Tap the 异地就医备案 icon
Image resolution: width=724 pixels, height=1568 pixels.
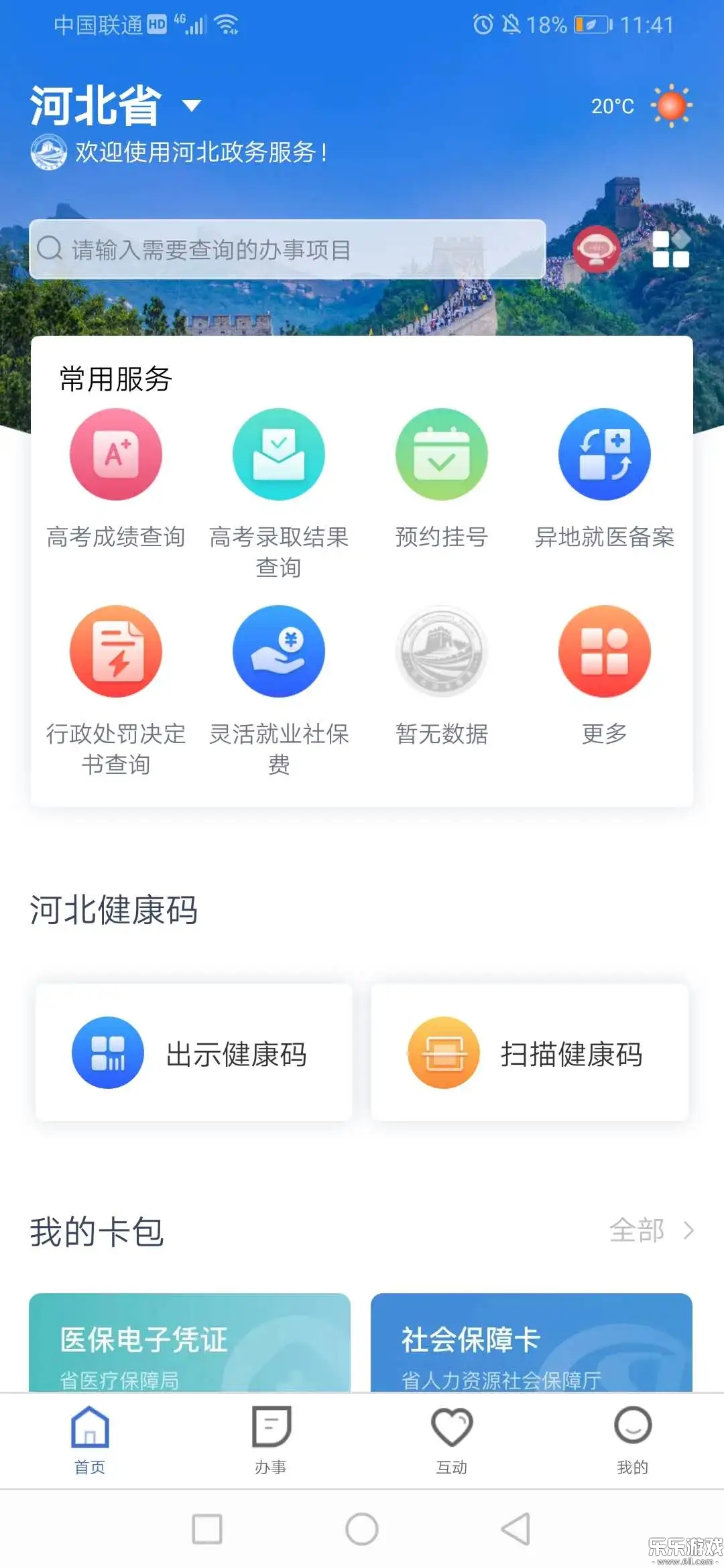coord(603,454)
